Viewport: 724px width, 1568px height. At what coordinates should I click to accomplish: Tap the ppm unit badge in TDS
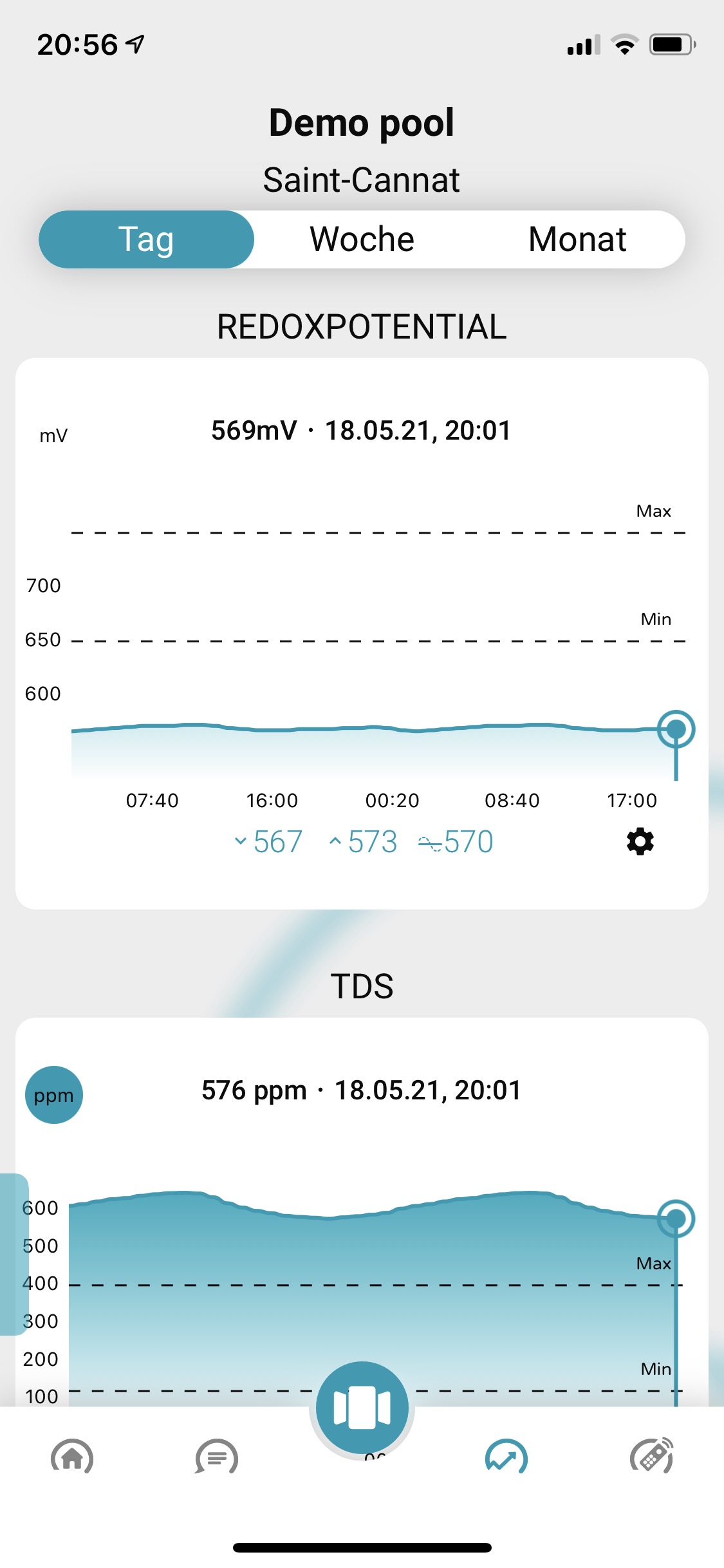(53, 1095)
